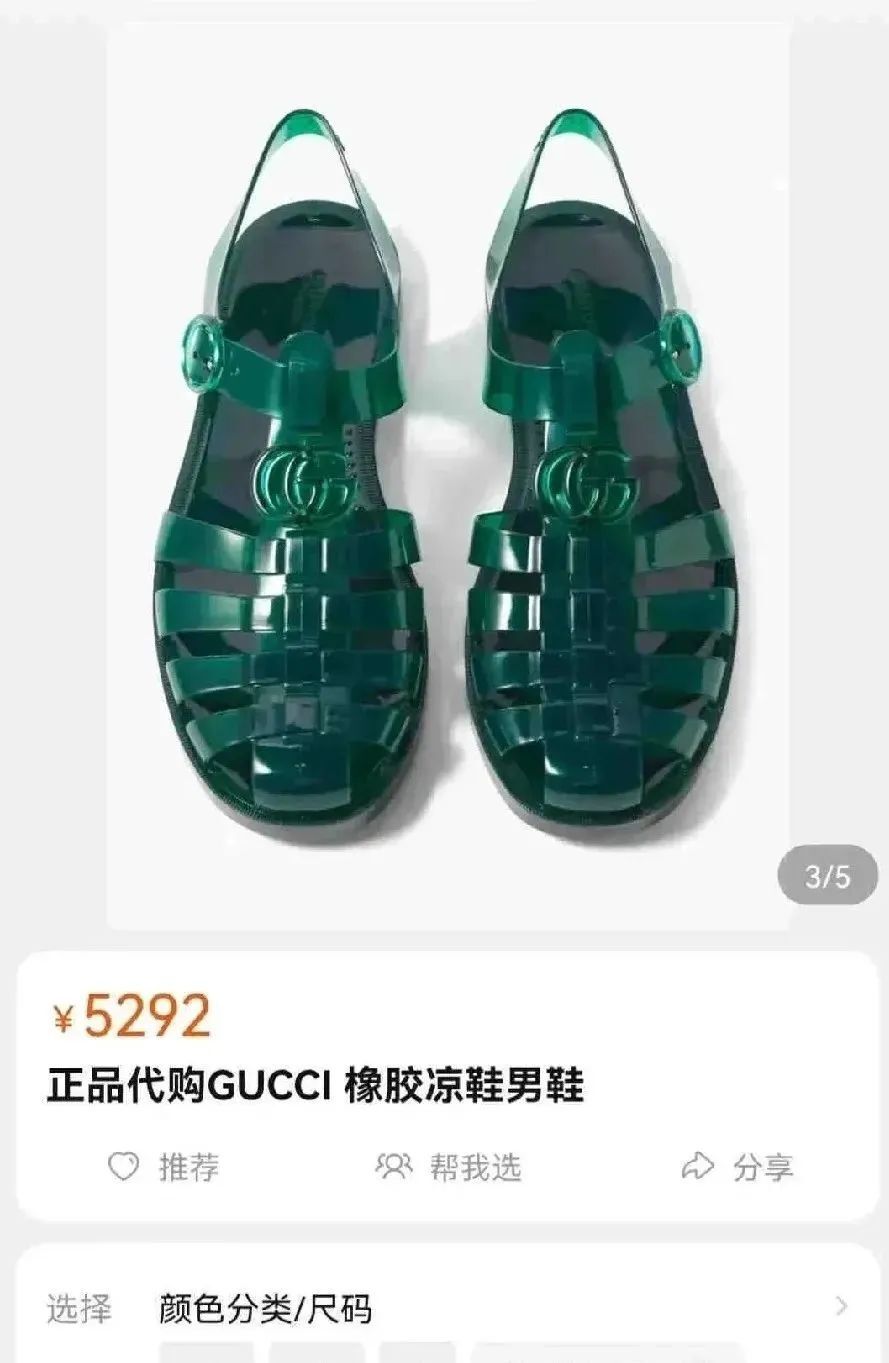Tap the ¥5292 price text
This screenshot has height=1363, width=889.
(x=135, y=1017)
